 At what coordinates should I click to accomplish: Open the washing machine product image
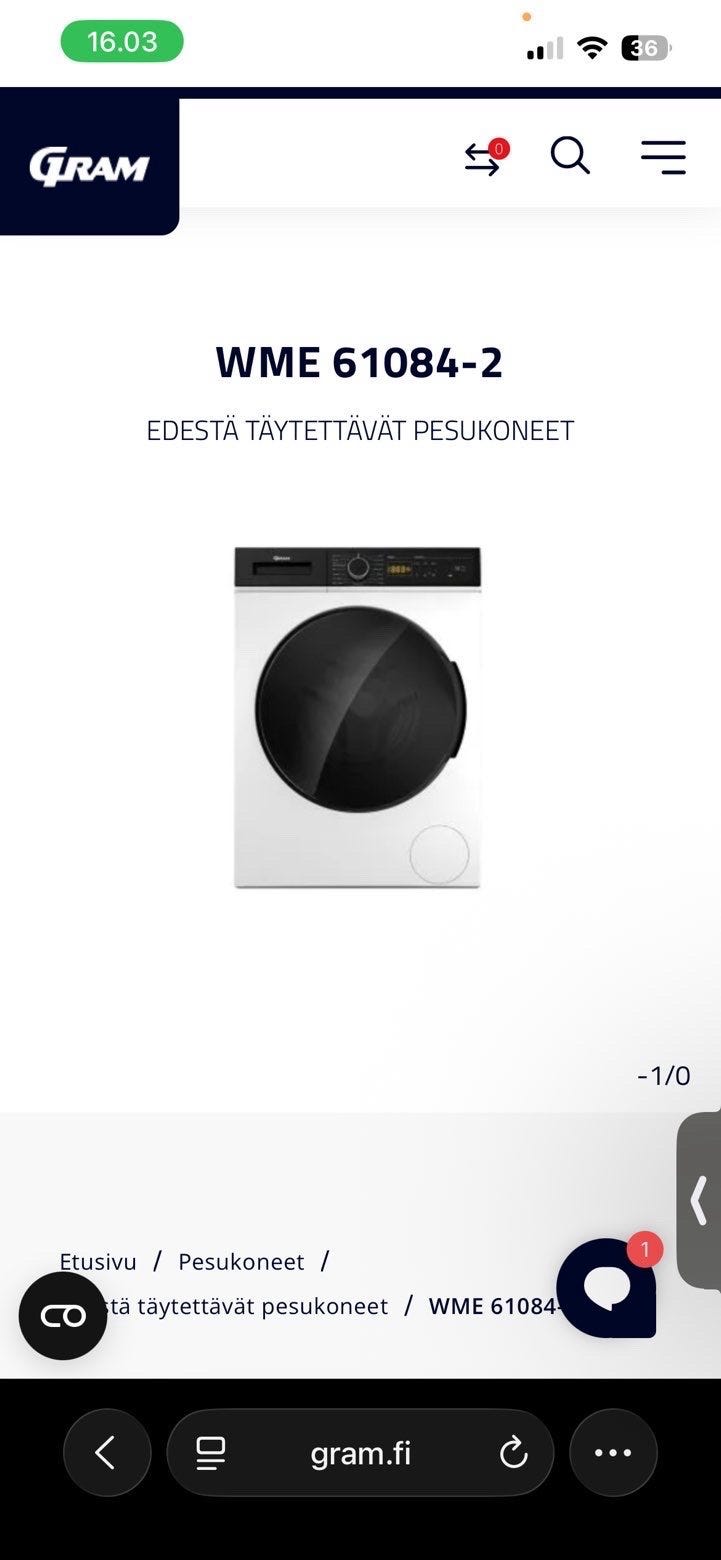point(358,717)
